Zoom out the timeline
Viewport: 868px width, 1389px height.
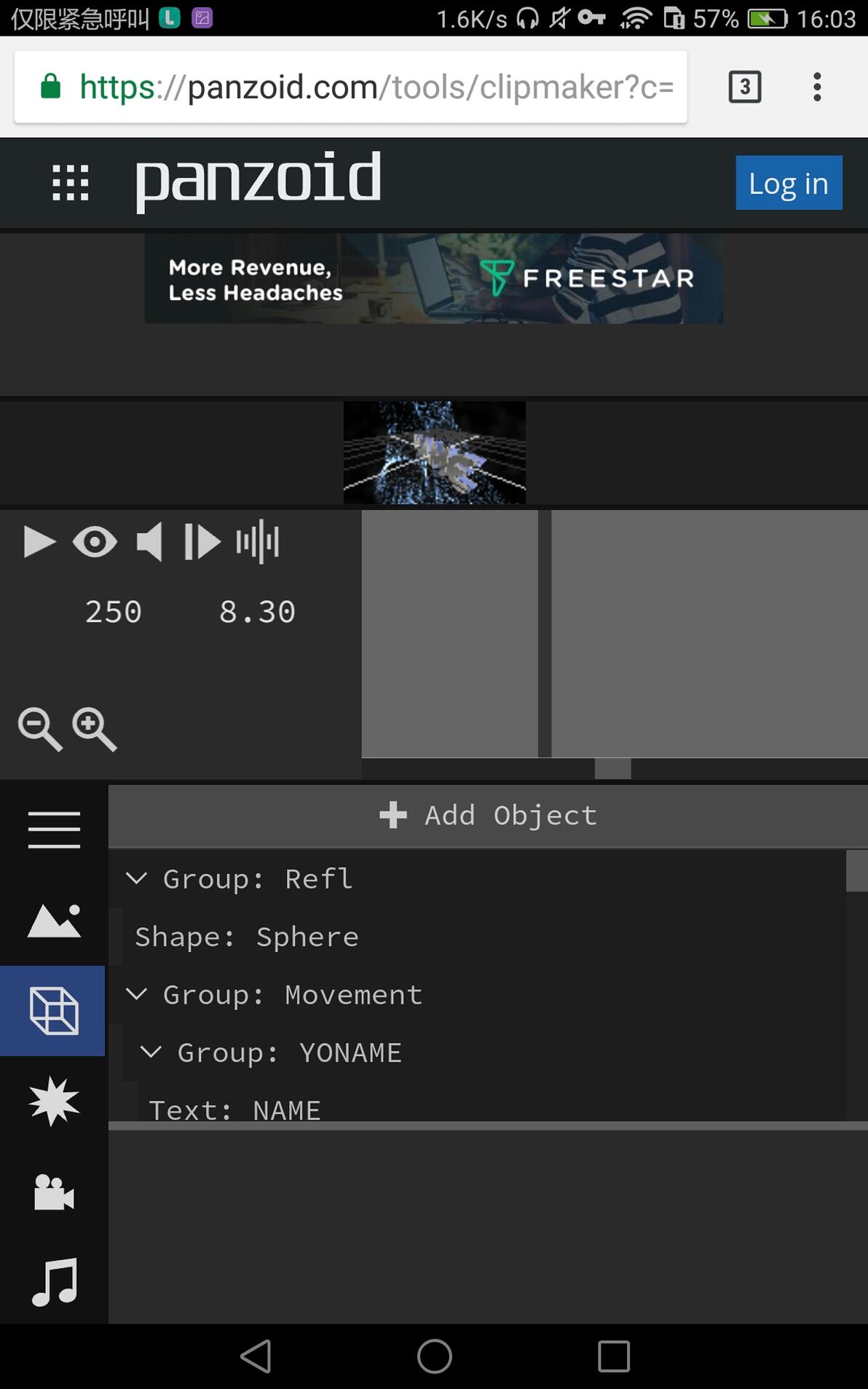coord(39,728)
